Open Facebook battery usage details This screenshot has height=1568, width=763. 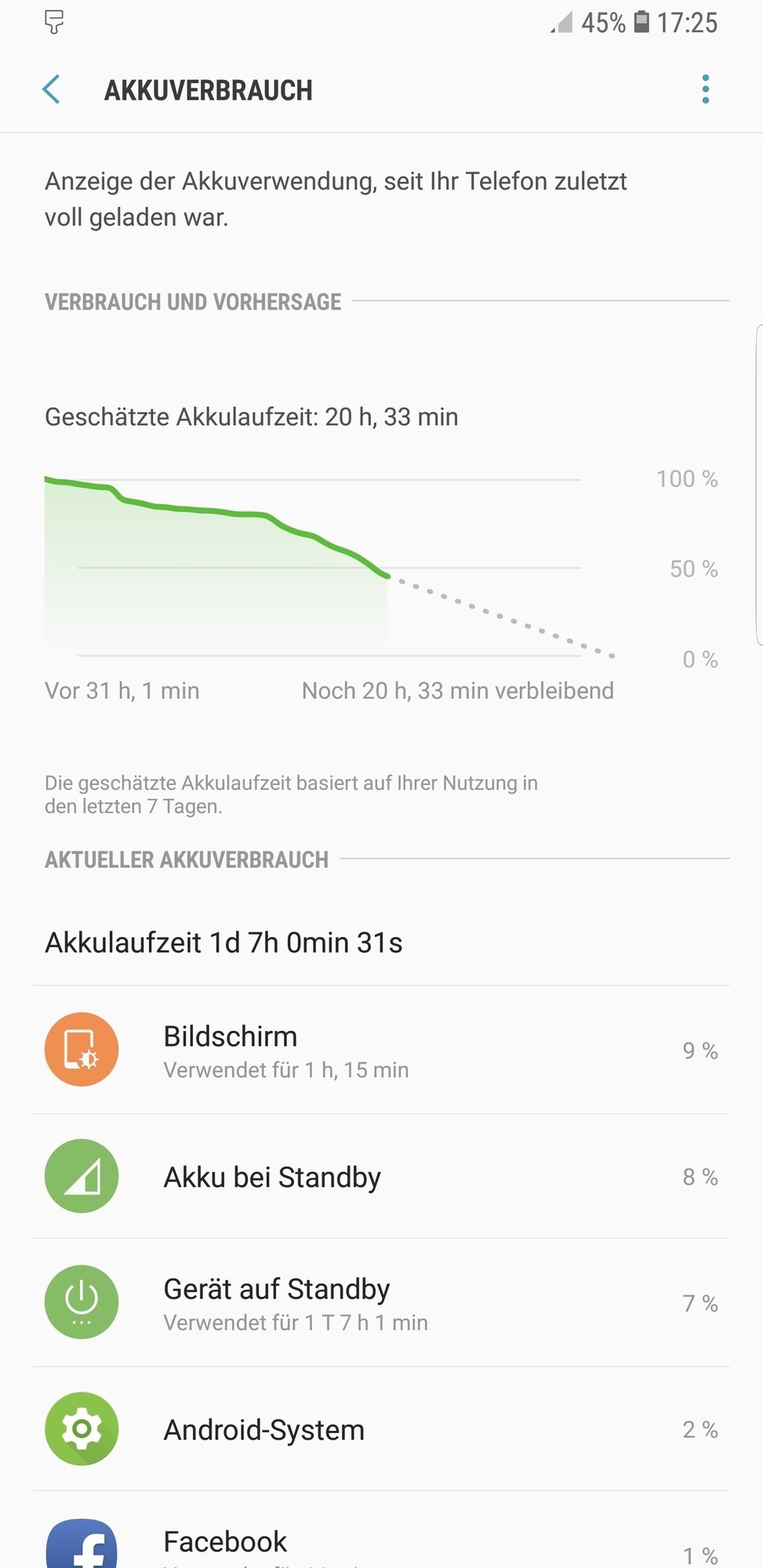tap(381, 1543)
